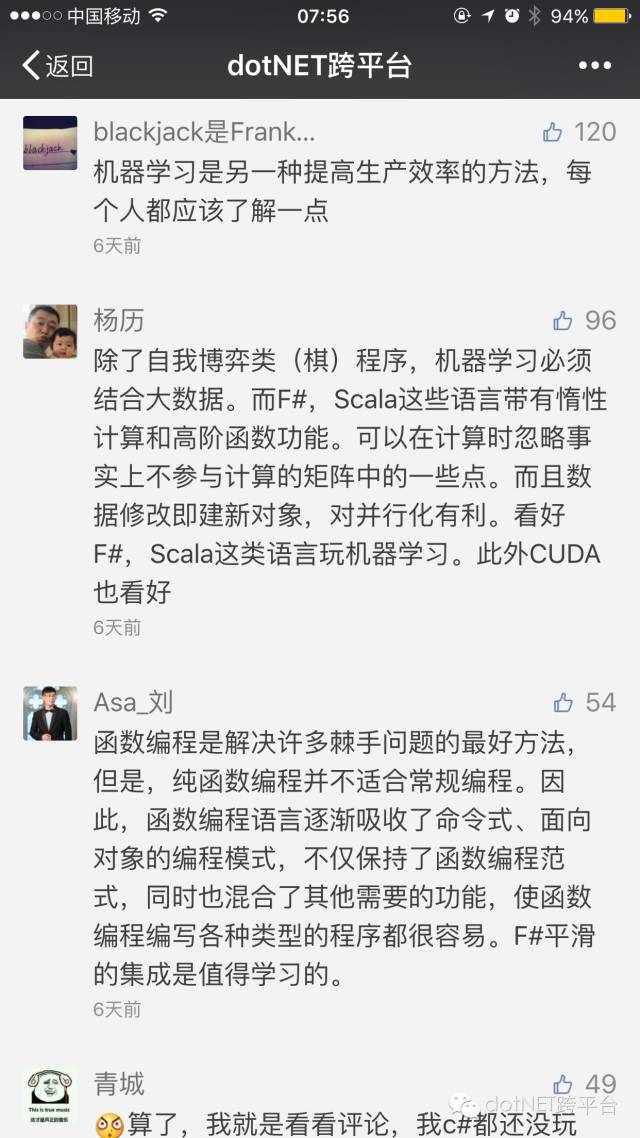Open the three-dot overflow menu
The height and width of the screenshot is (1138, 640).
(595, 66)
